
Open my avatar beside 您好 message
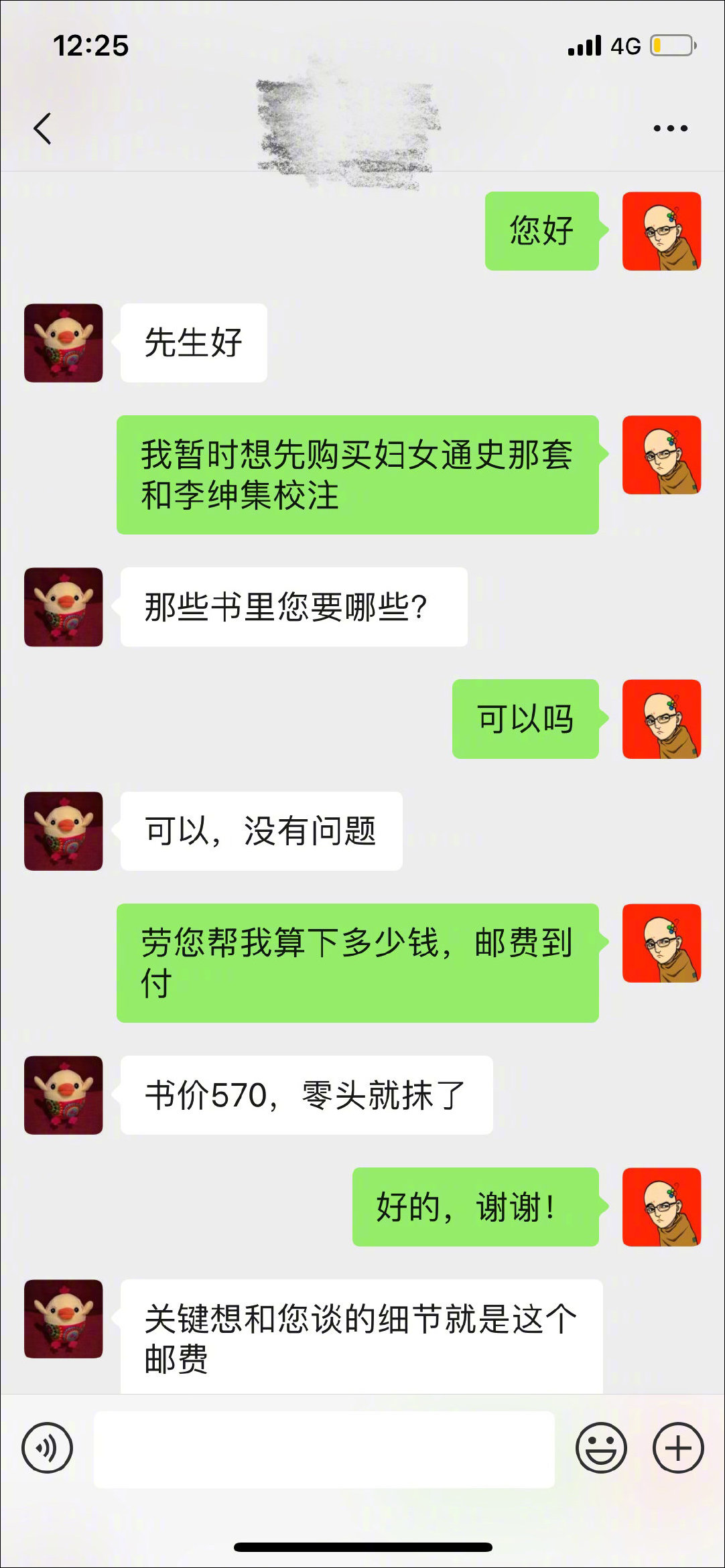point(661,231)
